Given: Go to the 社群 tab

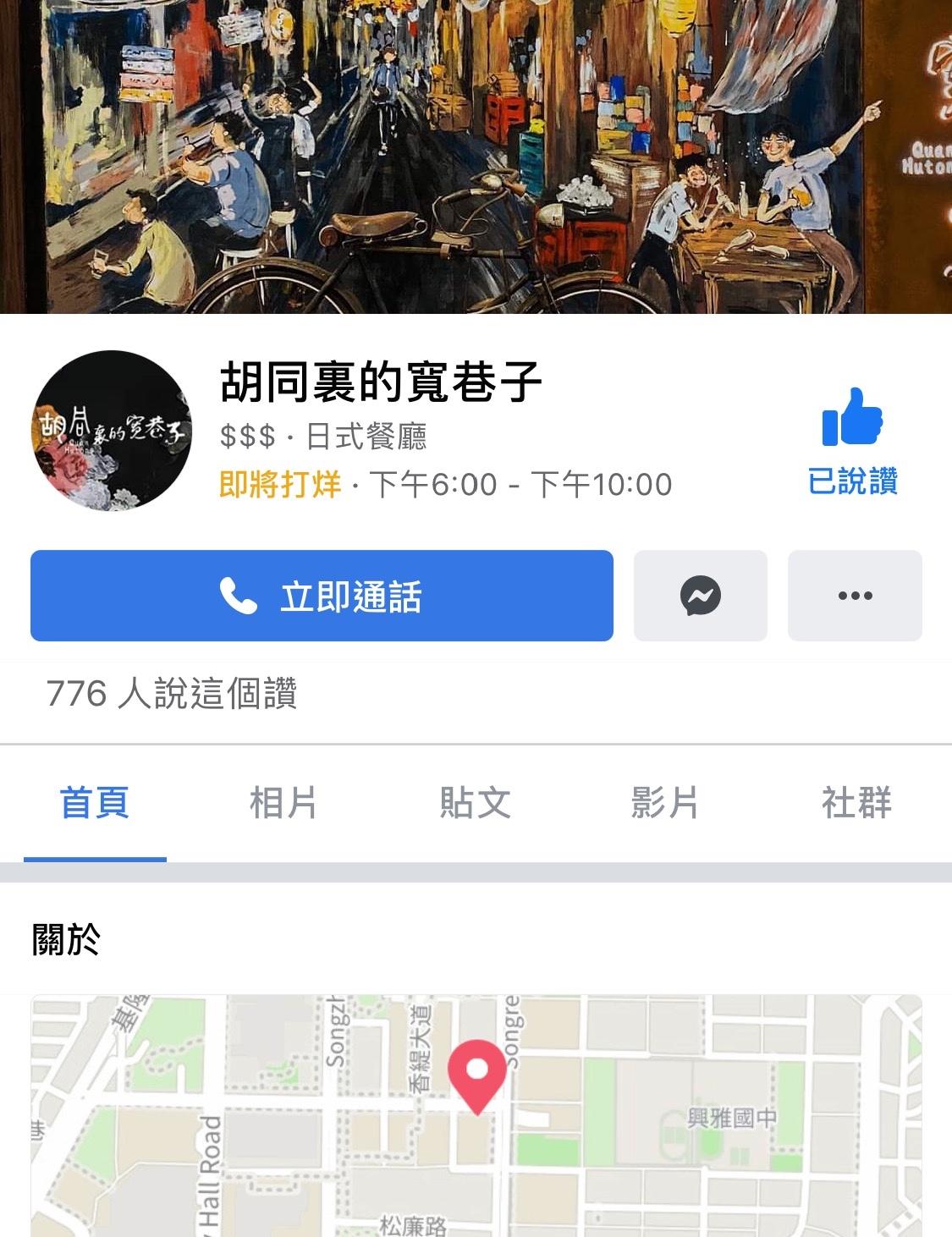Looking at the screenshot, I should (856, 802).
